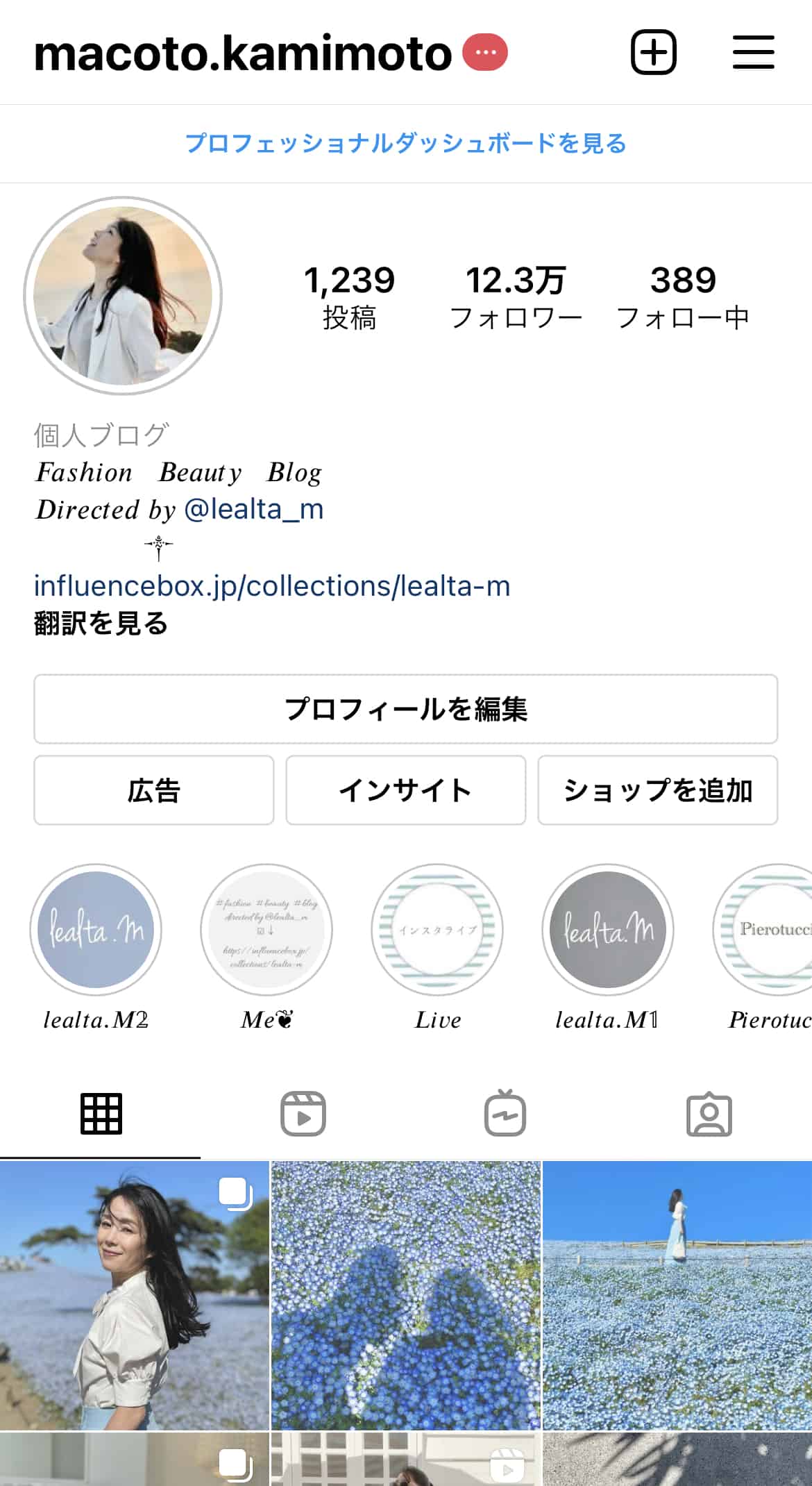Switch to the Reels tab
The image size is (812, 1486).
303,1114
